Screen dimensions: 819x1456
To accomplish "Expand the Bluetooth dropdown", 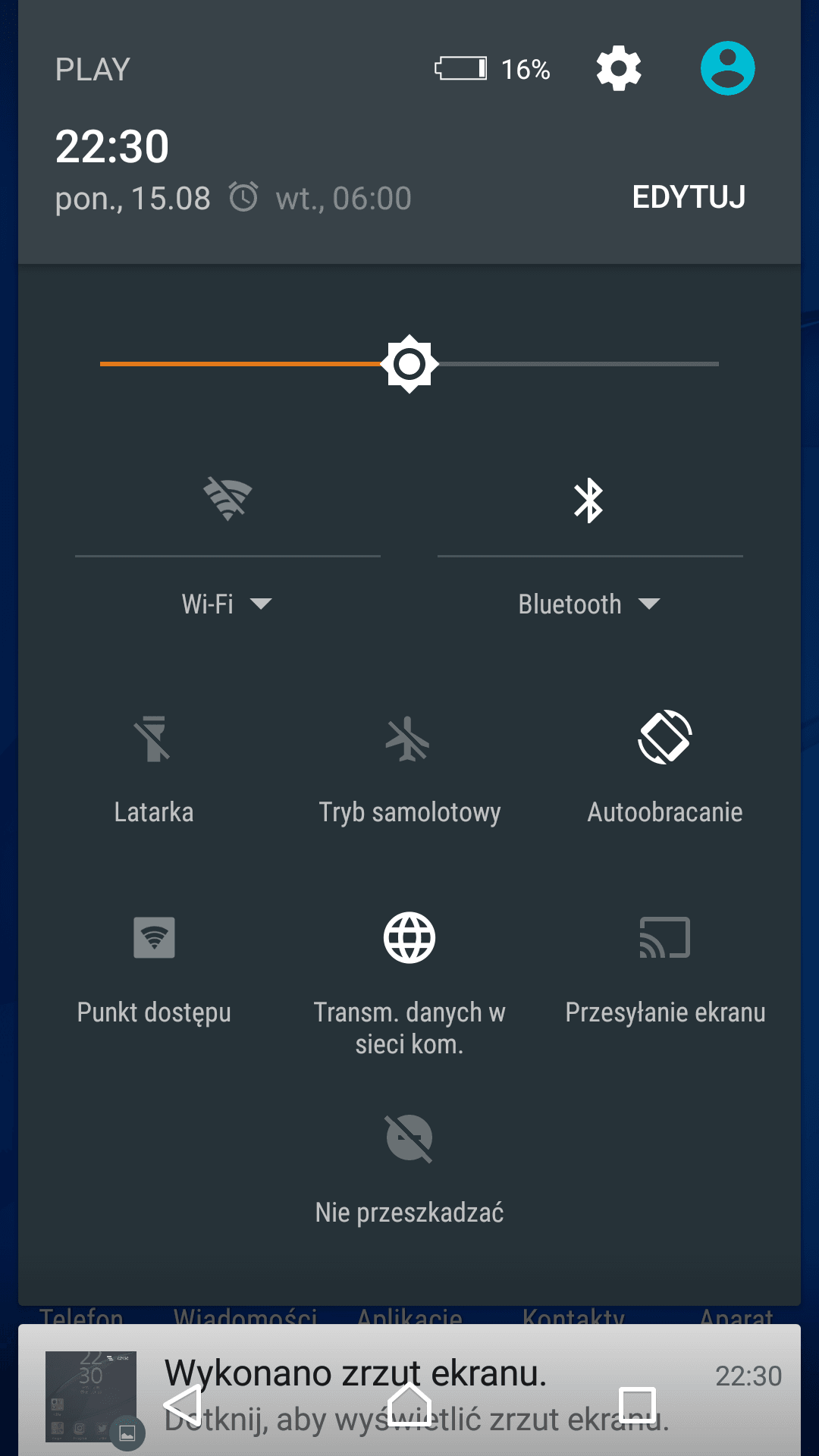I will (x=588, y=604).
